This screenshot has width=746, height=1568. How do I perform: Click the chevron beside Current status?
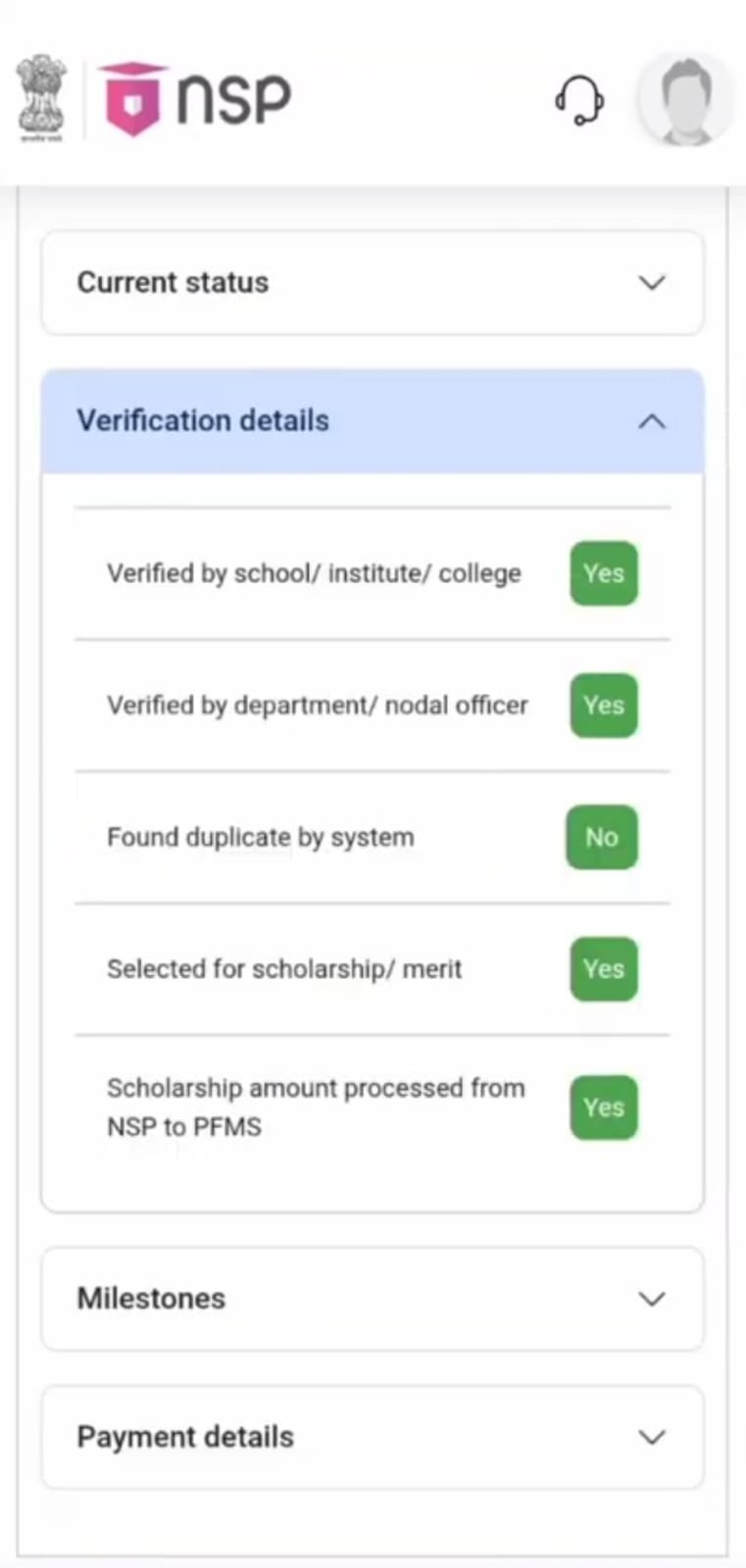click(652, 283)
